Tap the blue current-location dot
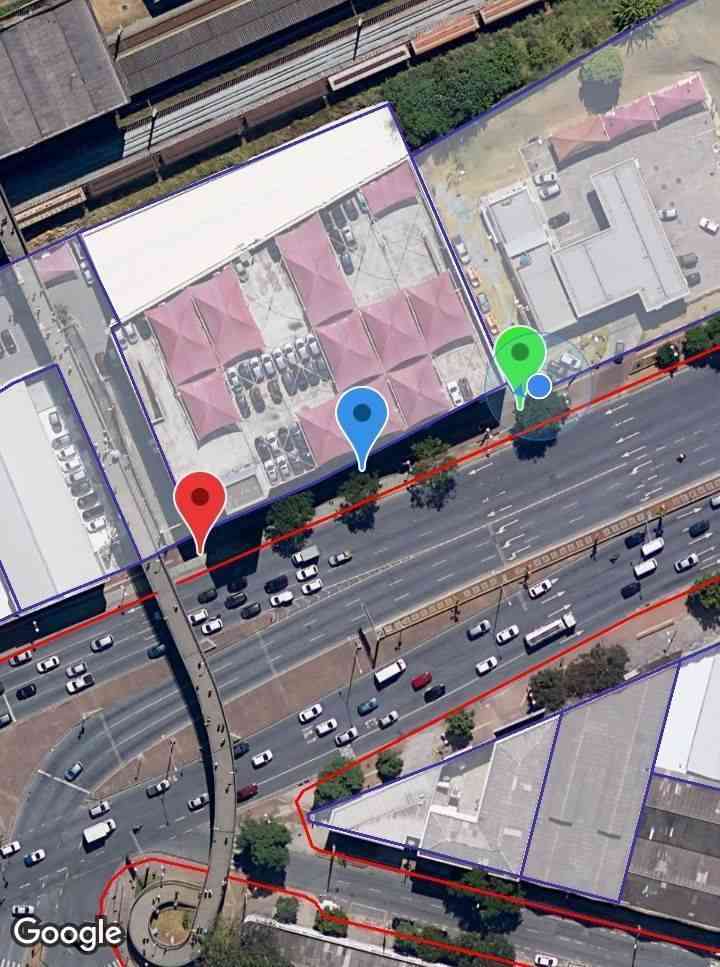 (540, 385)
